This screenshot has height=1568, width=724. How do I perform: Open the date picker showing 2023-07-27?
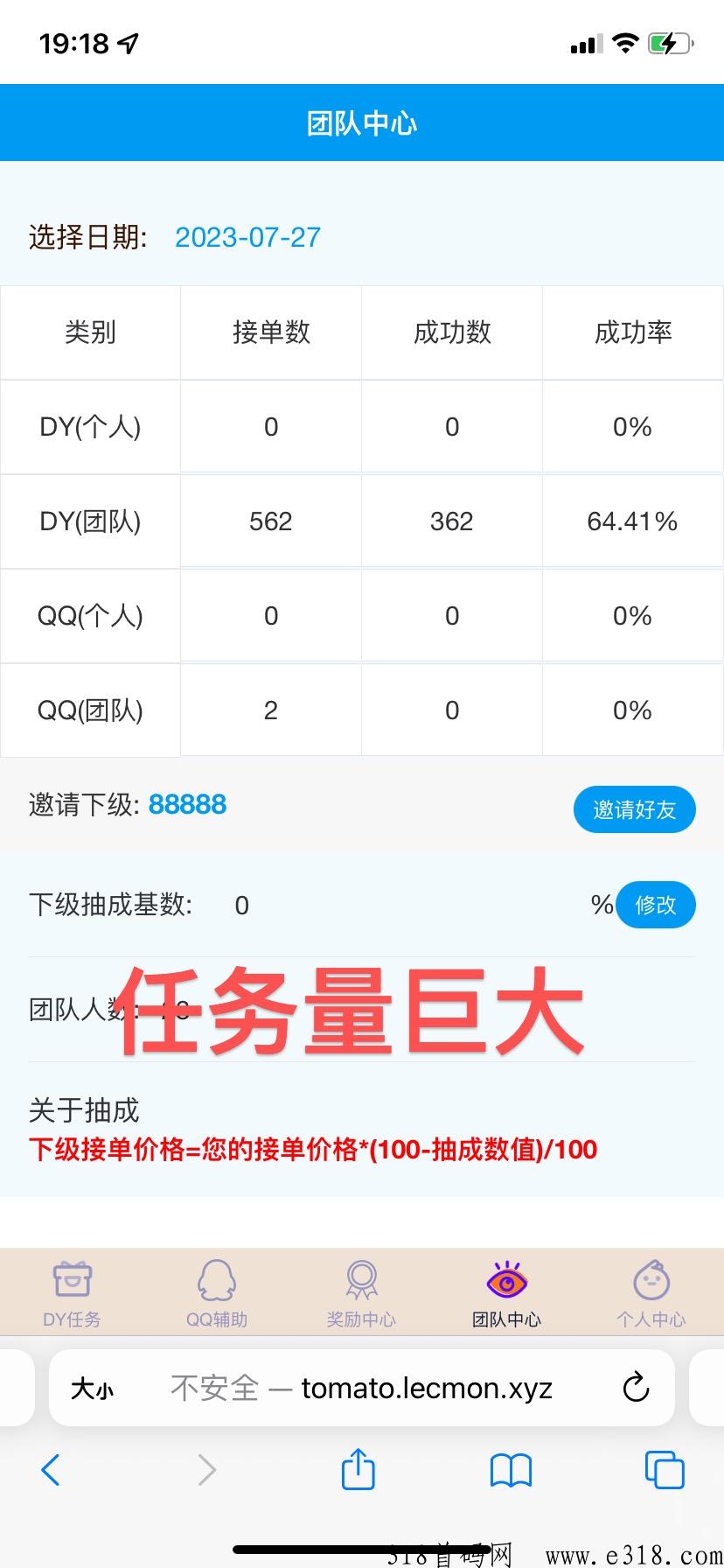tap(247, 237)
